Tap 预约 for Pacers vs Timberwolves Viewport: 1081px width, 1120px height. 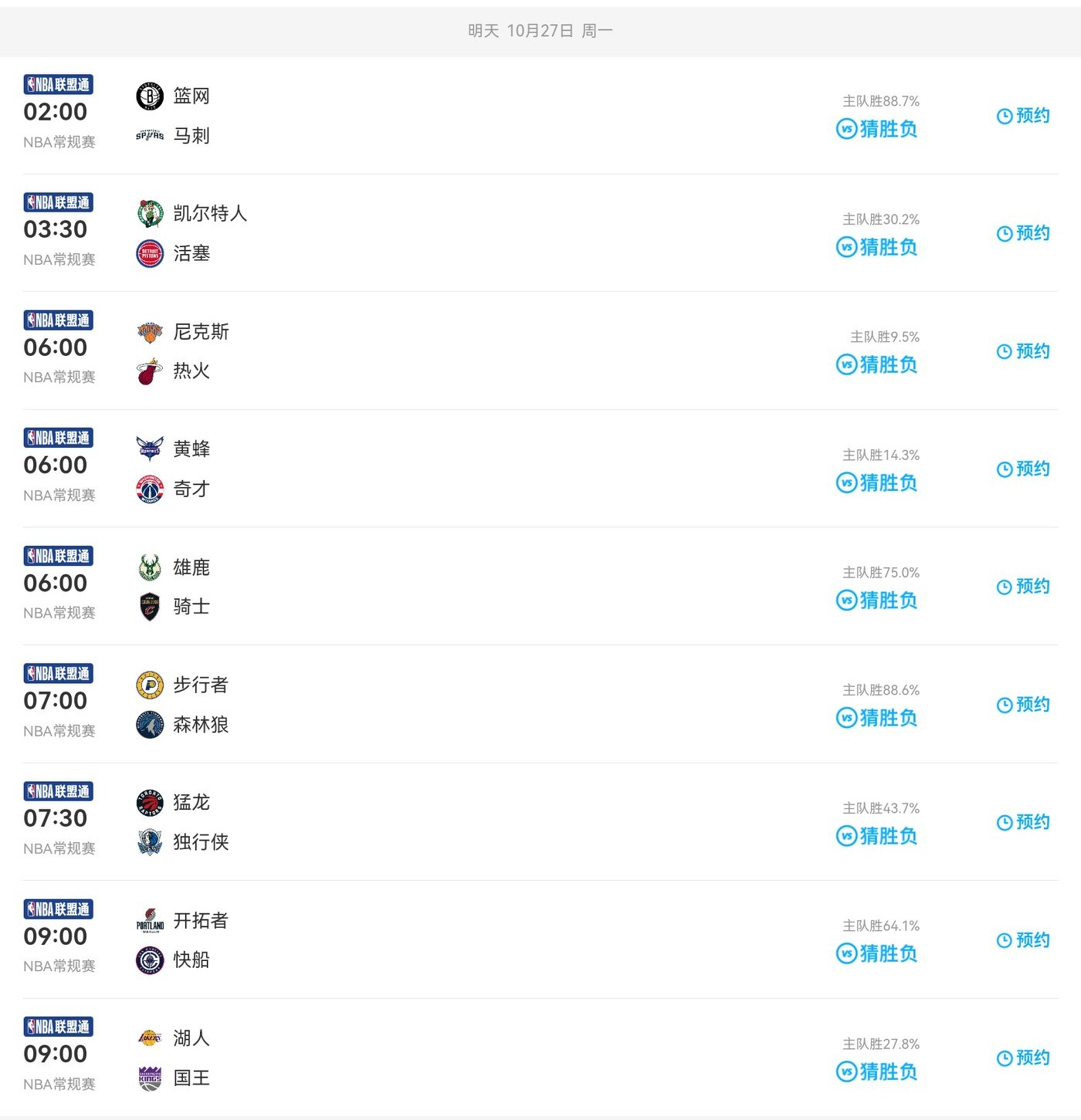tap(1023, 705)
